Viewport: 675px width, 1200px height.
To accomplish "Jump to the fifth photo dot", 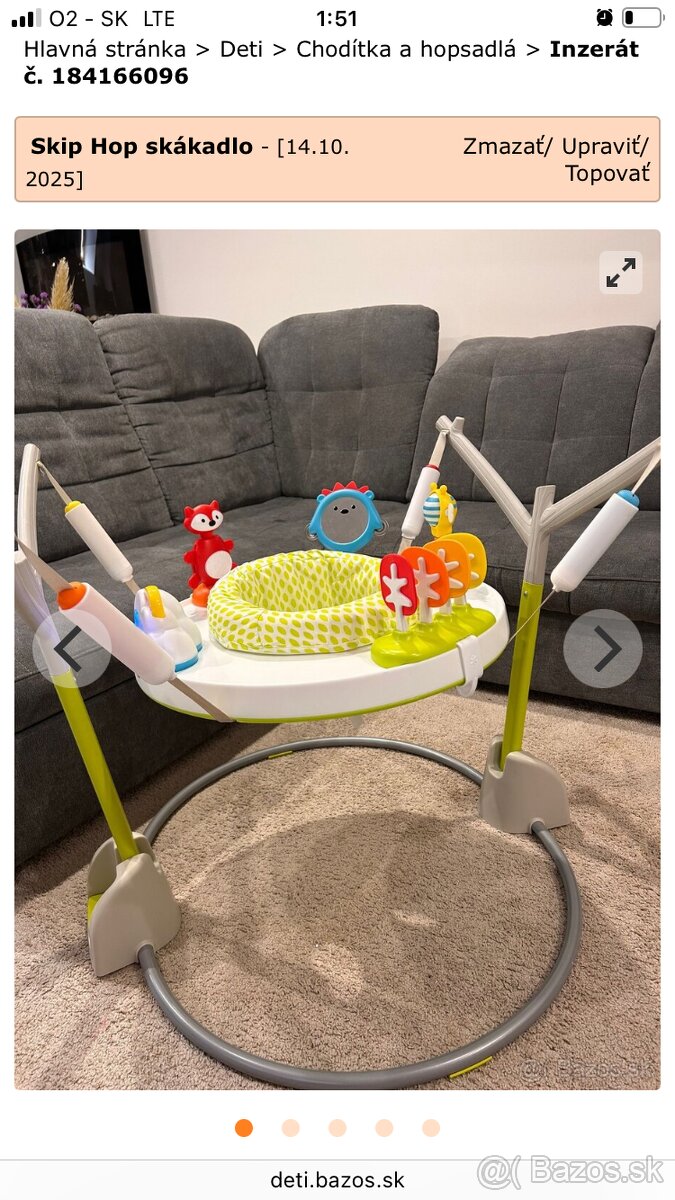I will coord(431,1128).
